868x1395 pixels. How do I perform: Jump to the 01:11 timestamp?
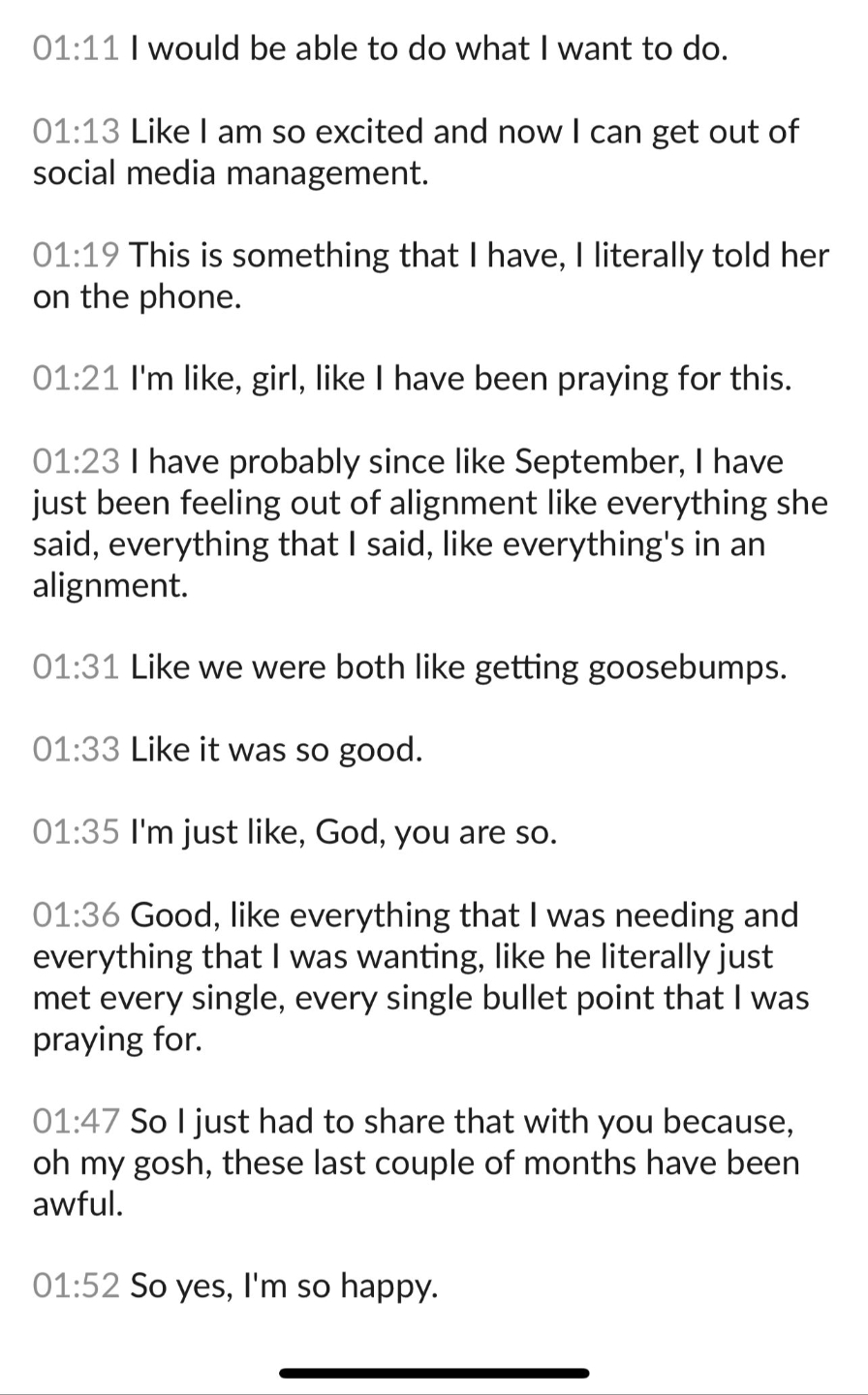pyautogui.click(x=76, y=49)
